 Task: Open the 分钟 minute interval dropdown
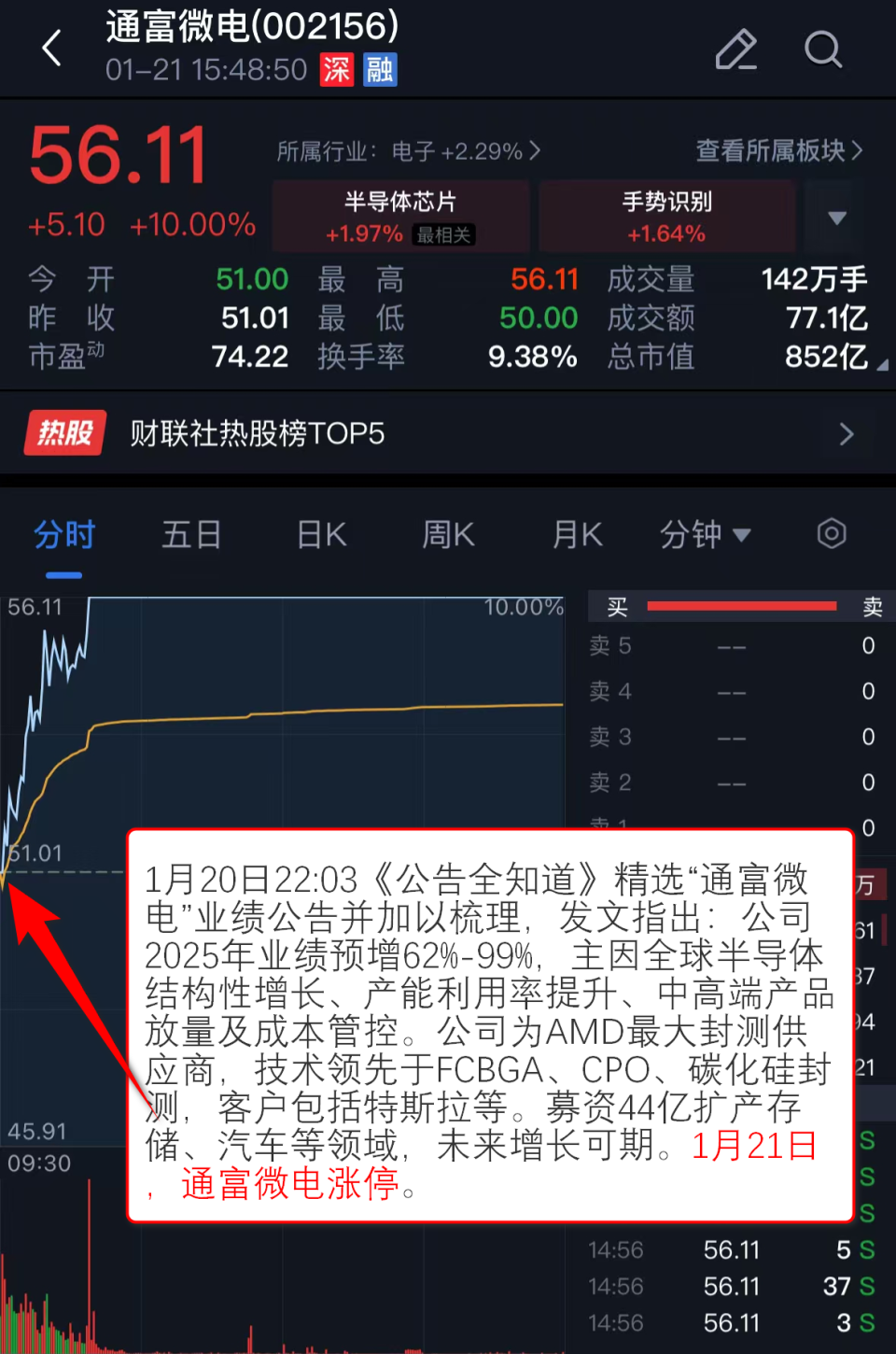706,534
